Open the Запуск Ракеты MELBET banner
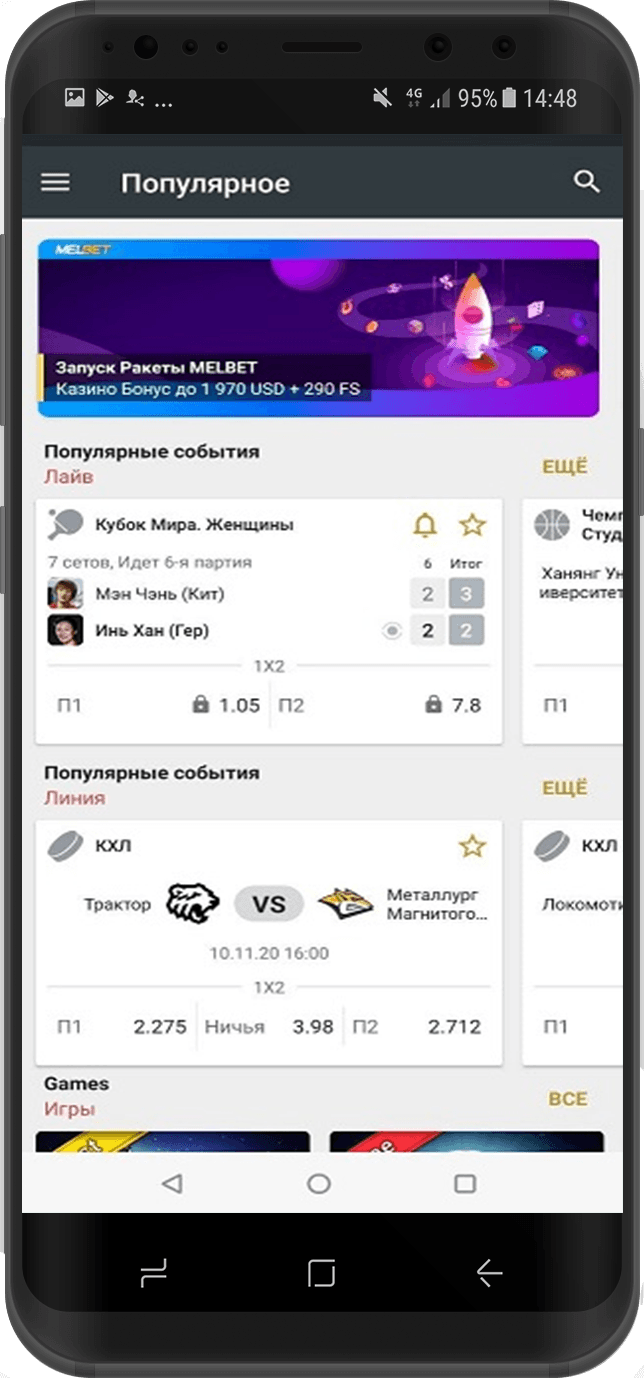Viewport: 644px width, 1378px height. click(318, 327)
